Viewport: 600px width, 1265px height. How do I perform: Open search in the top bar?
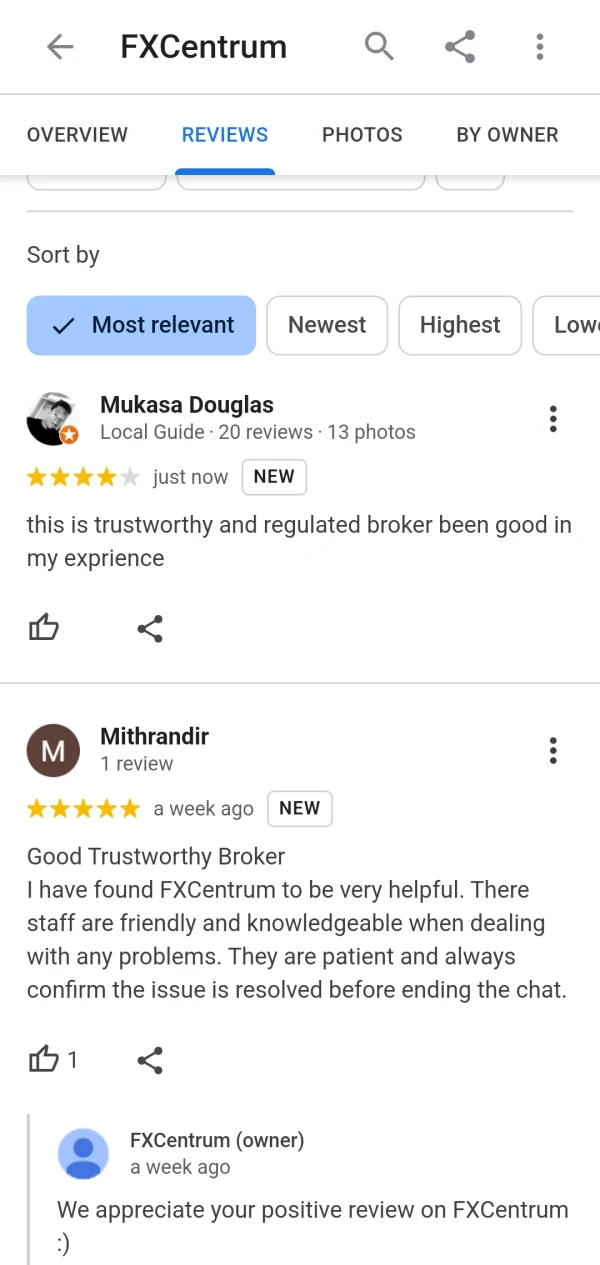[x=379, y=46]
